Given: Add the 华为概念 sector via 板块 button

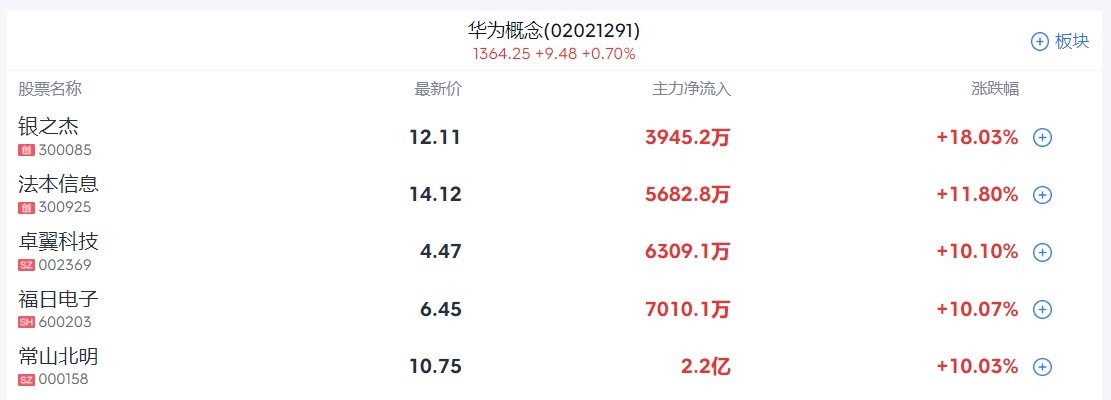Looking at the screenshot, I should click(x=1060, y=41).
